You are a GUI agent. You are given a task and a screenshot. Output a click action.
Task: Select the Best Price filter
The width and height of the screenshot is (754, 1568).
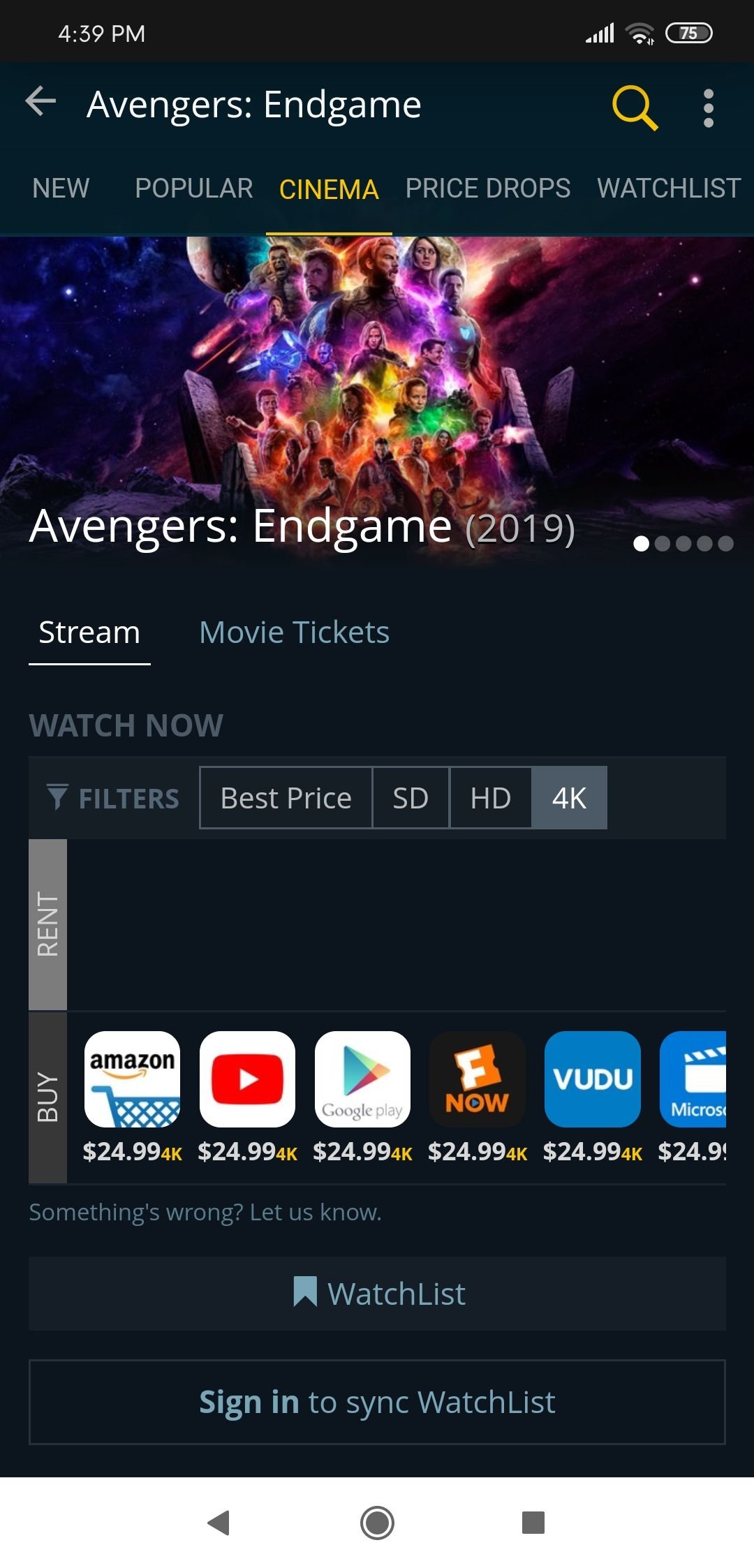coord(286,798)
